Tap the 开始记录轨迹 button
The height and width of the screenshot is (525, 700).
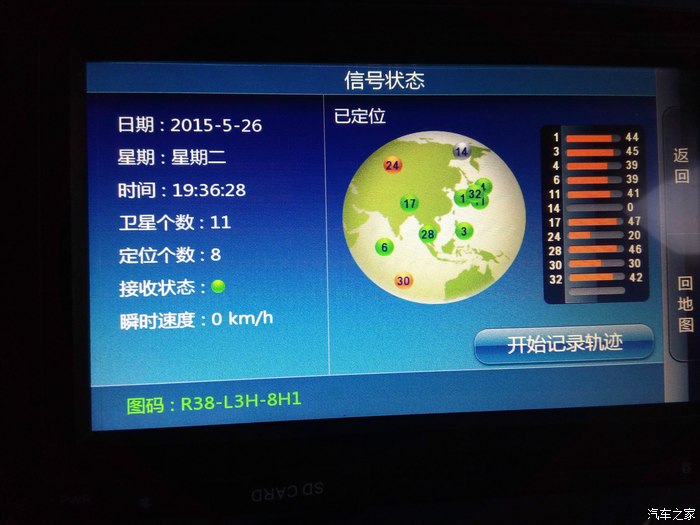(564, 344)
